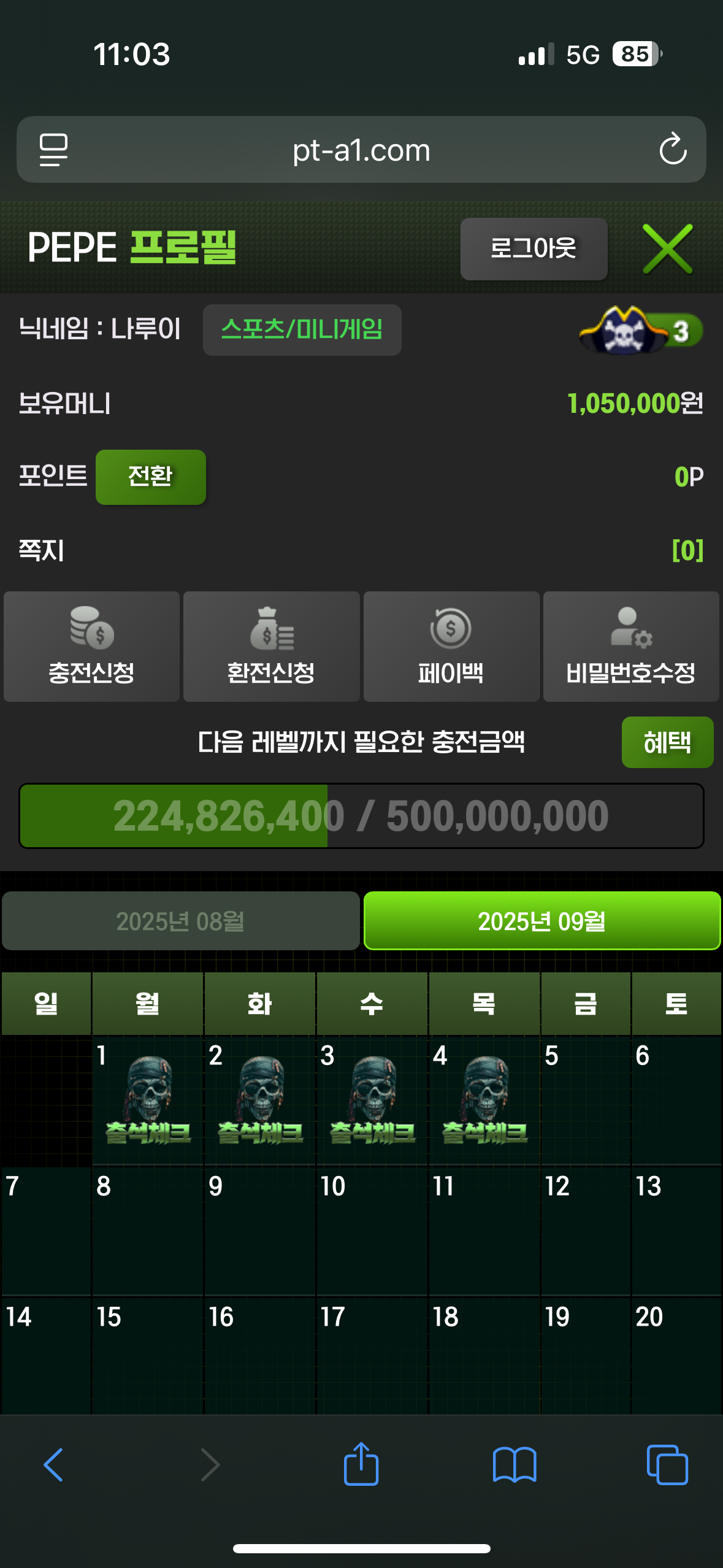This screenshot has height=1568, width=723.
Task: Show all open Safari tabs
Action: point(667,1465)
